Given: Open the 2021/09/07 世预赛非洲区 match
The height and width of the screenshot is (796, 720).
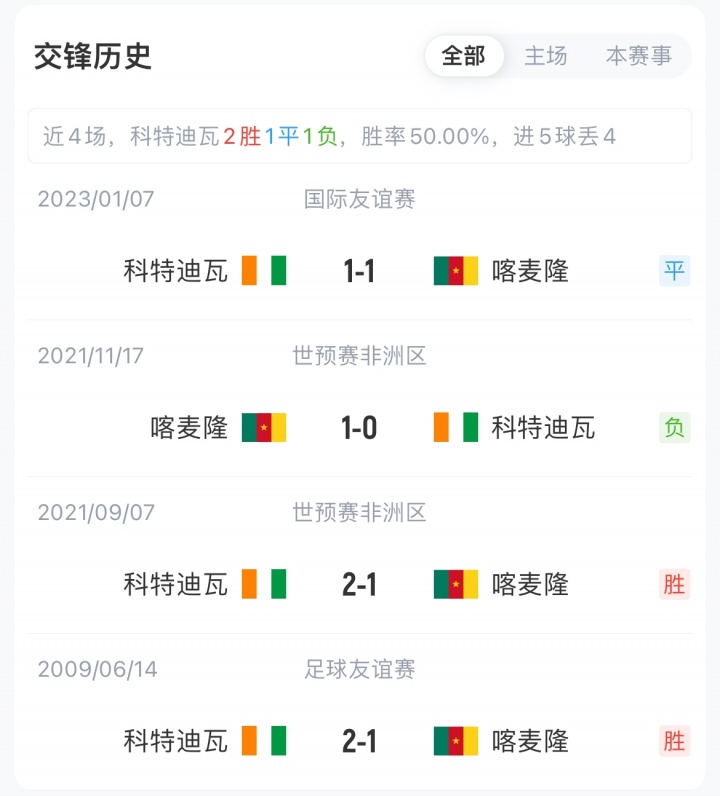Looking at the screenshot, I should pos(359,584).
